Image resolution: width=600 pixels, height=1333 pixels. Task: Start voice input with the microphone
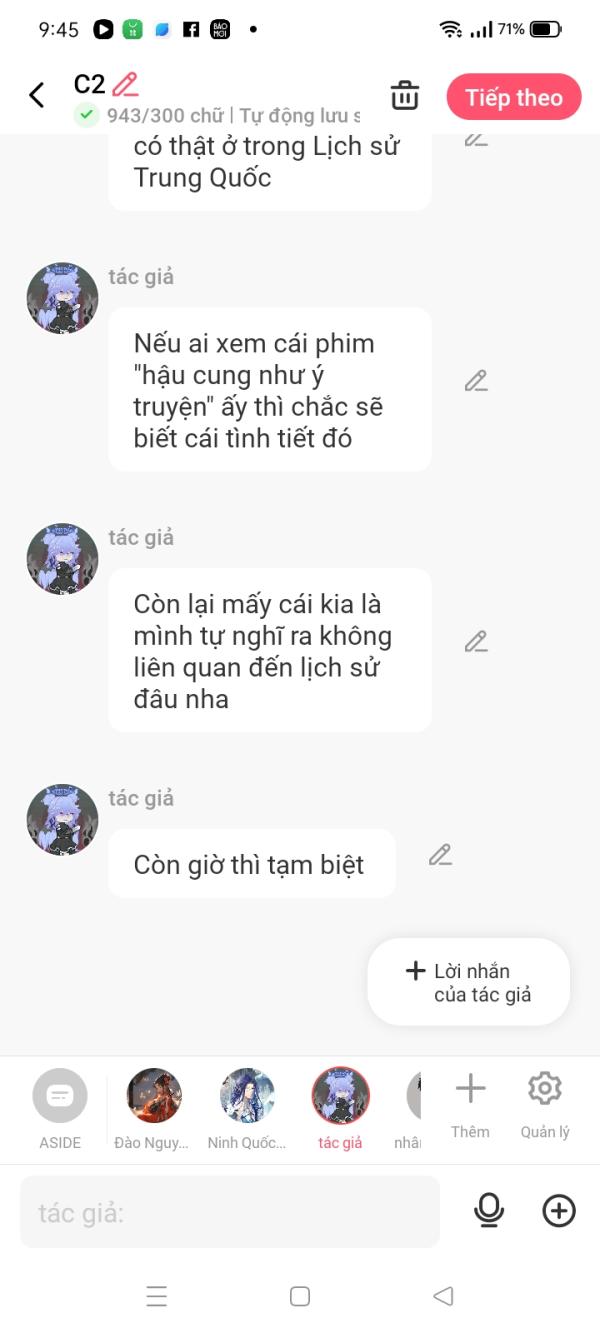pos(488,1211)
